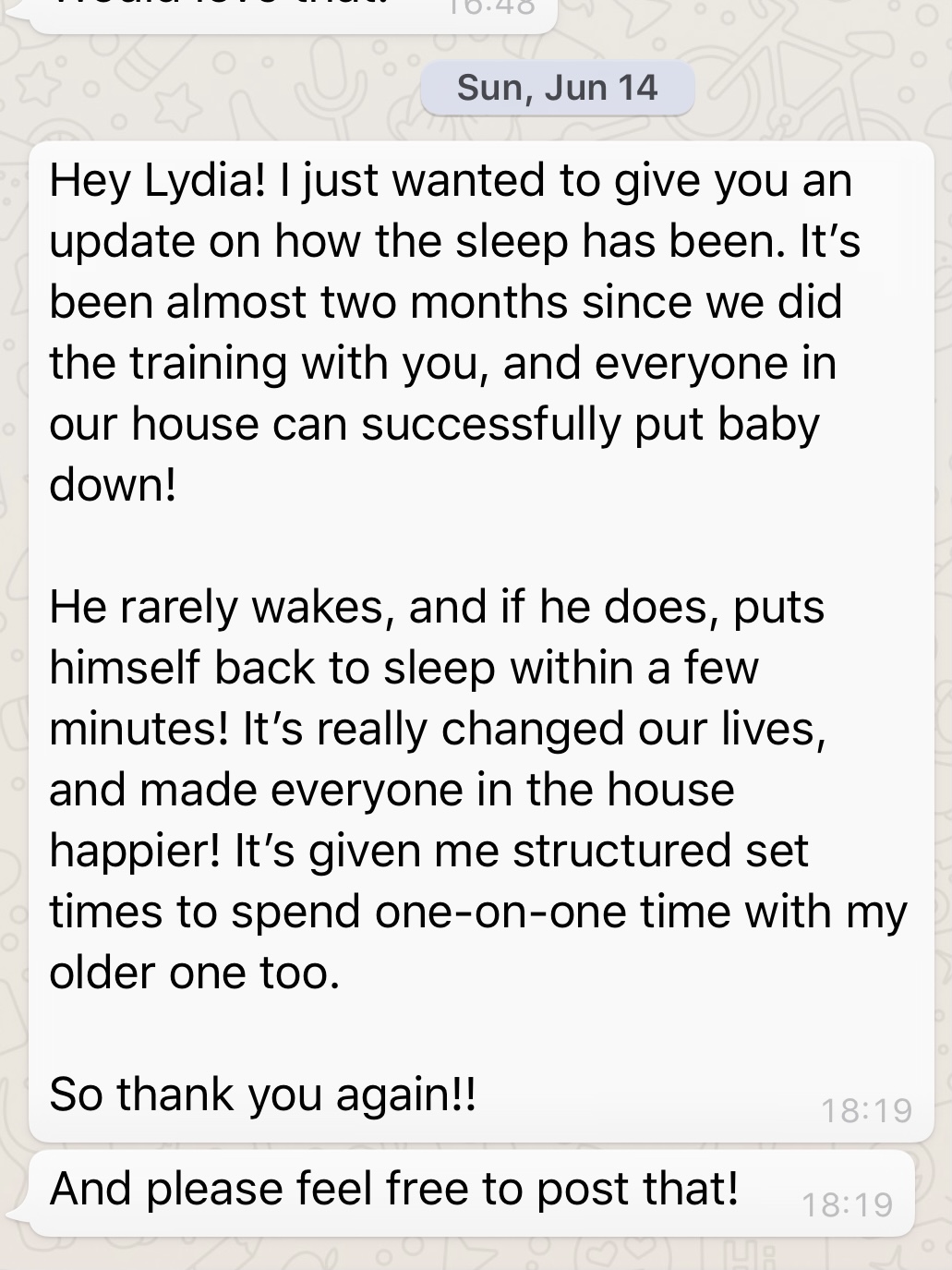Tap the line mentioning two months since training

point(446,300)
